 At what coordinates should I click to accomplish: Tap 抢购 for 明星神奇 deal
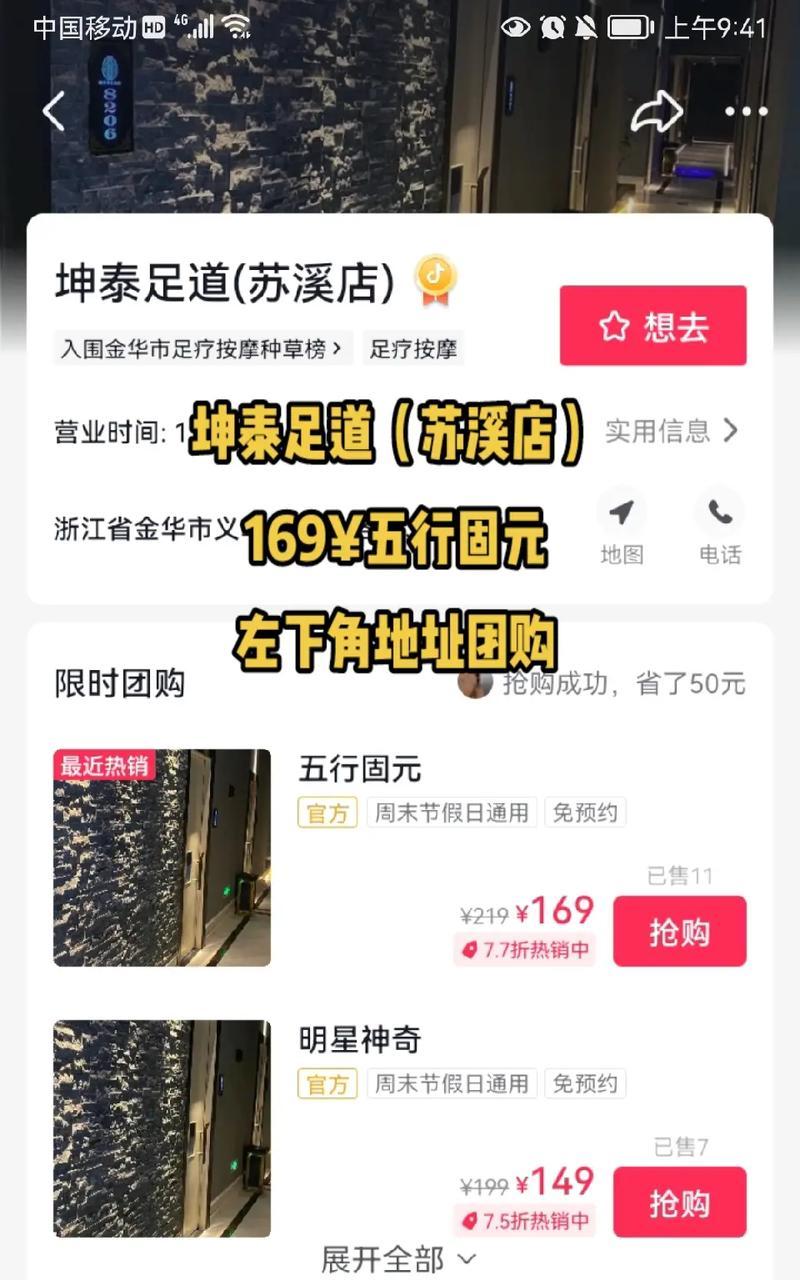pos(679,1202)
